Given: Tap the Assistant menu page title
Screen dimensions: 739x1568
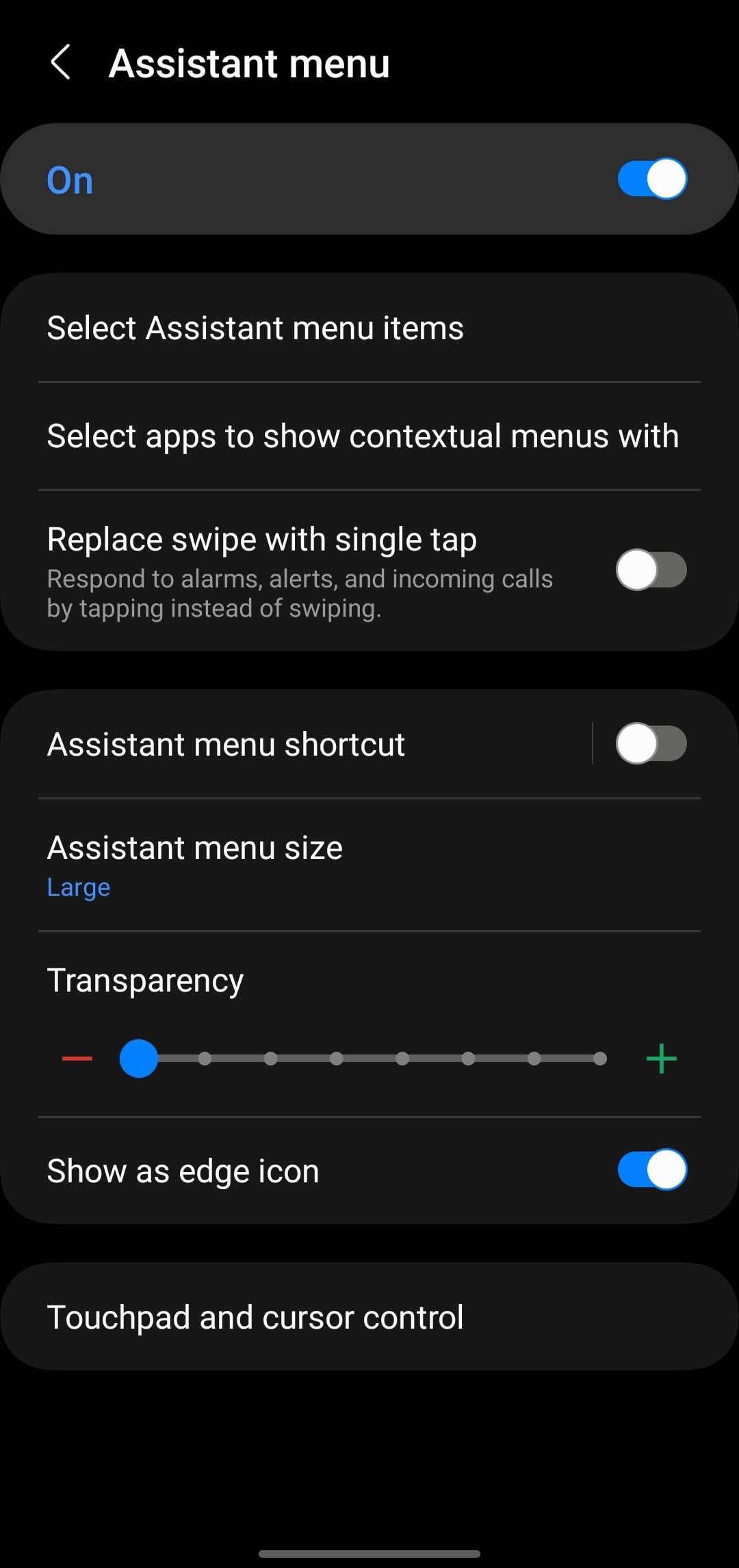Looking at the screenshot, I should pos(250,63).
